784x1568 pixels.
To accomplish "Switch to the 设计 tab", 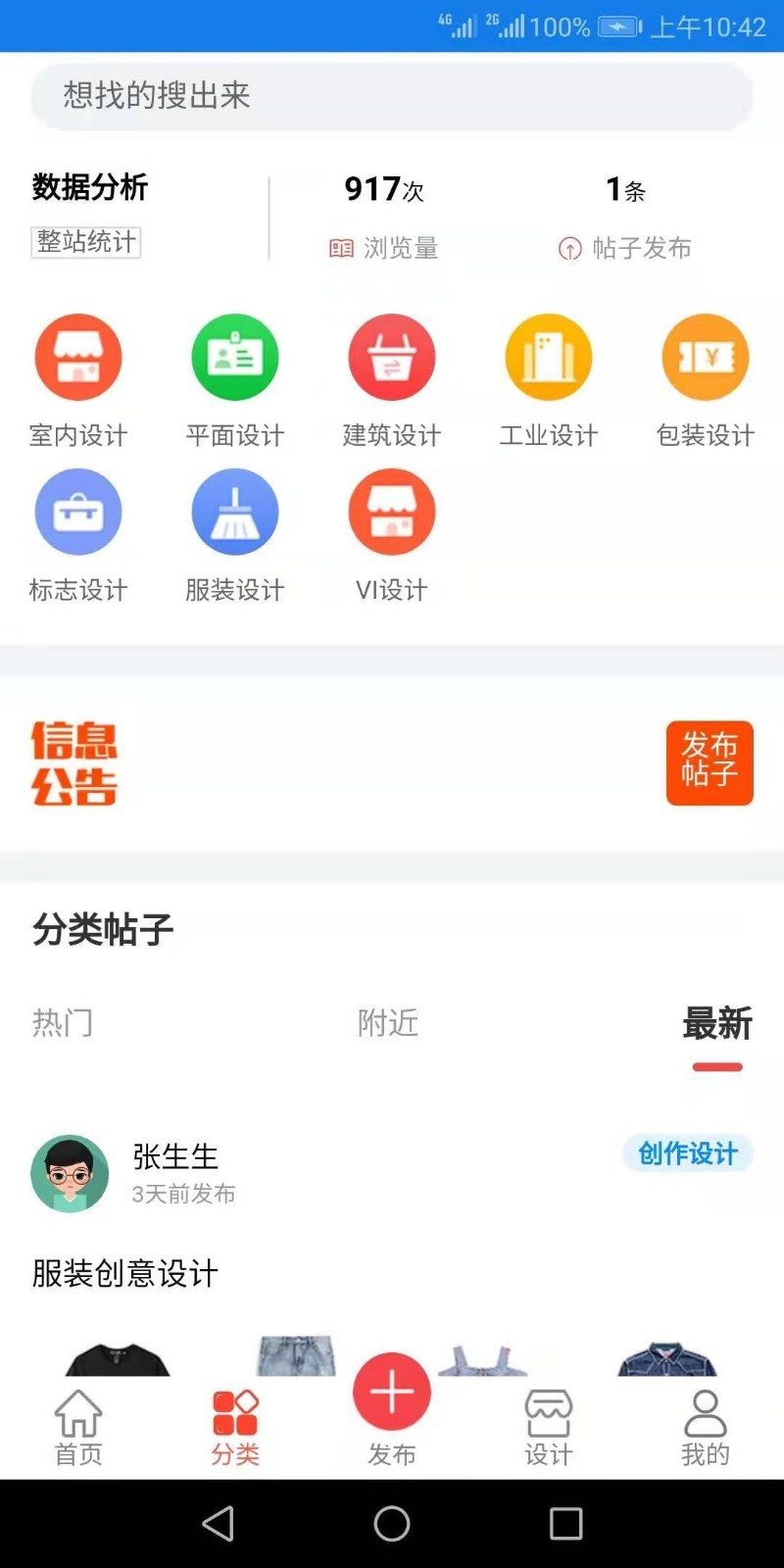I will (x=549, y=1427).
